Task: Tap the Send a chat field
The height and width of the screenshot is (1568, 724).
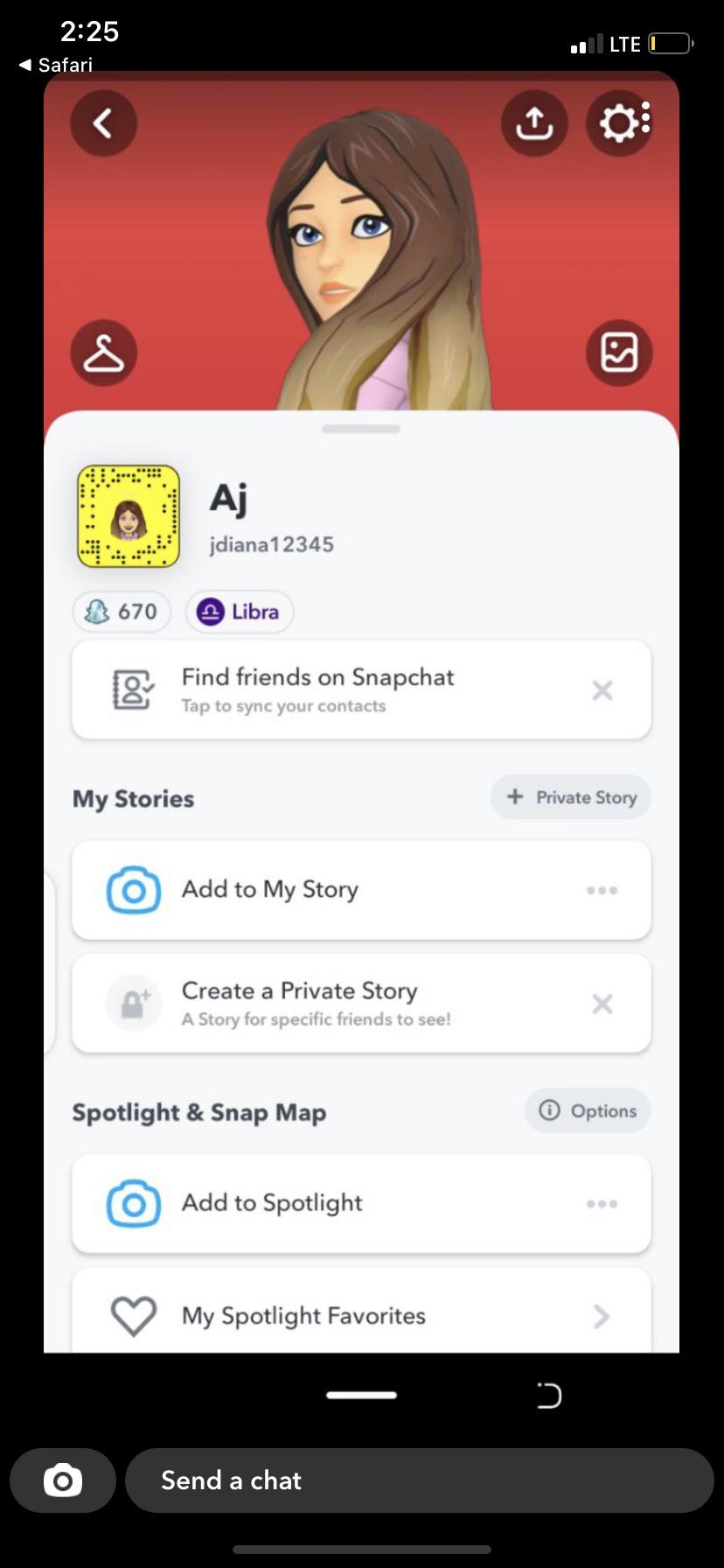Action: click(420, 1480)
